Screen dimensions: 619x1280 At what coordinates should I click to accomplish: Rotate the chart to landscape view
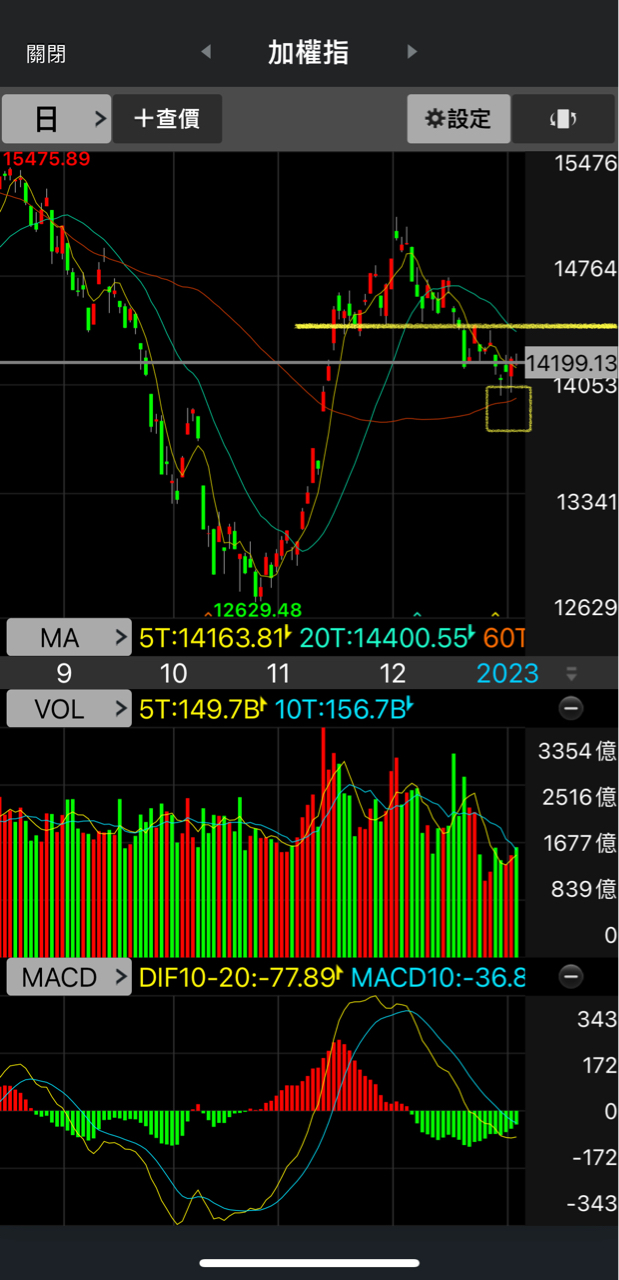pyautogui.click(x=564, y=119)
